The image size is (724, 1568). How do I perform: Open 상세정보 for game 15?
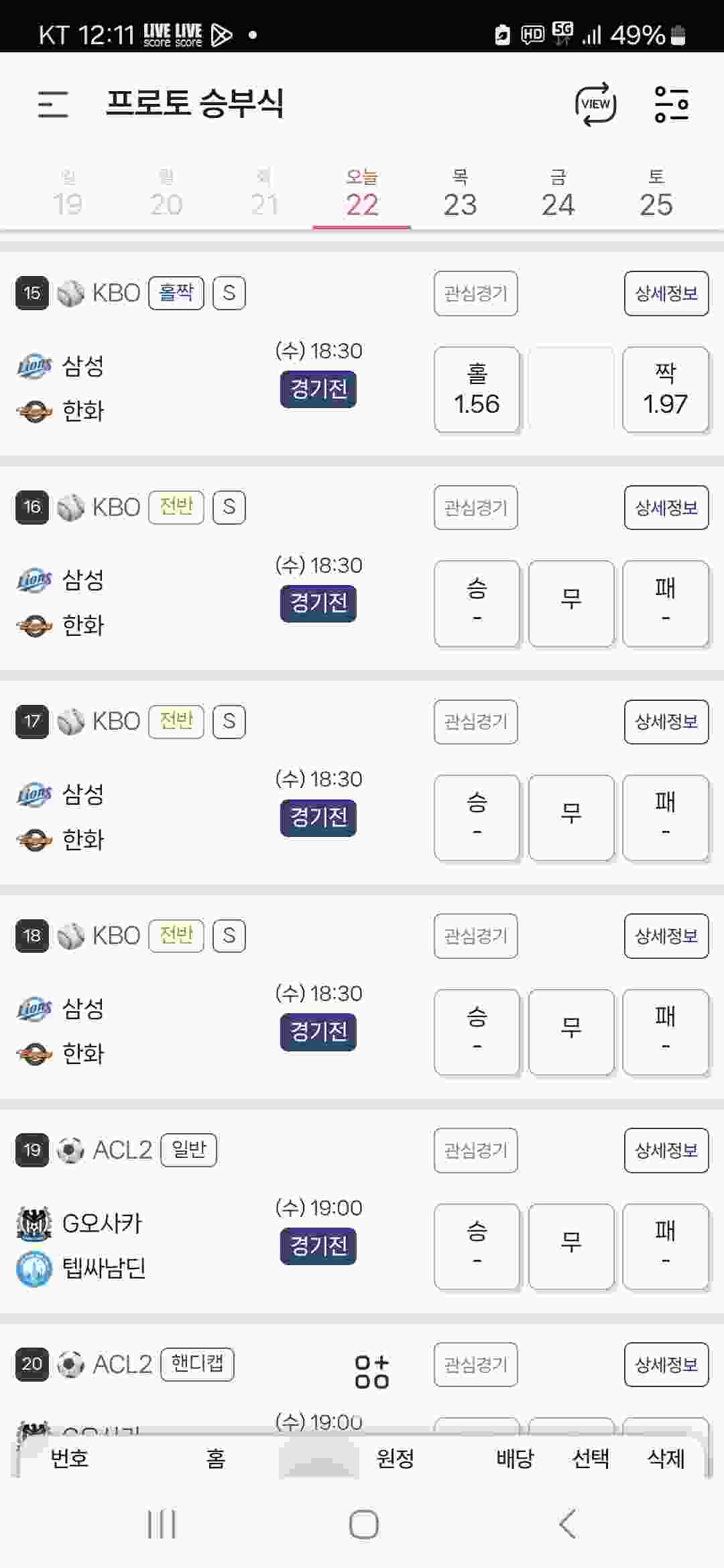[x=666, y=293]
